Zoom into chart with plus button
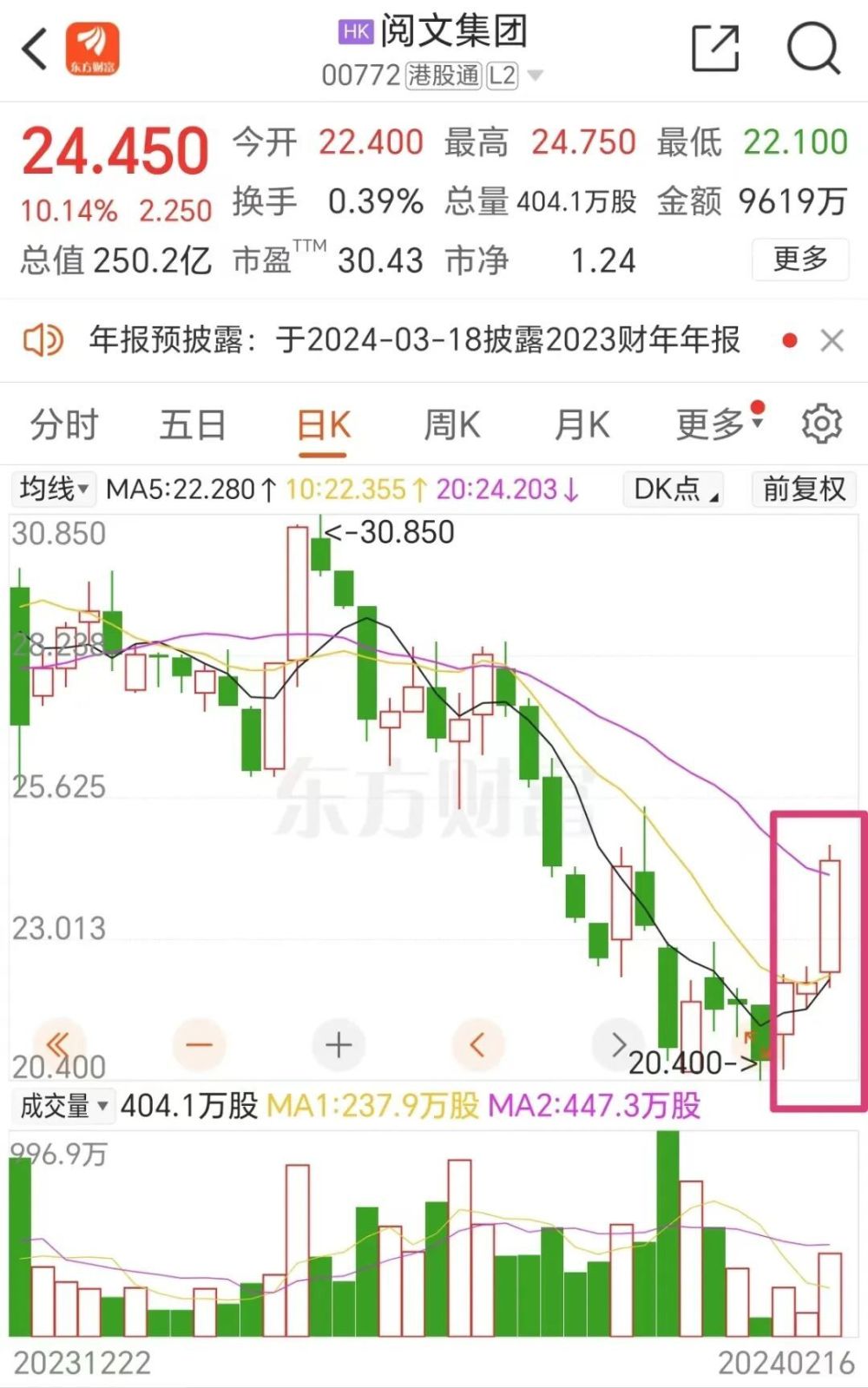This screenshot has width=868, height=1388. click(x=338, y=1044)
